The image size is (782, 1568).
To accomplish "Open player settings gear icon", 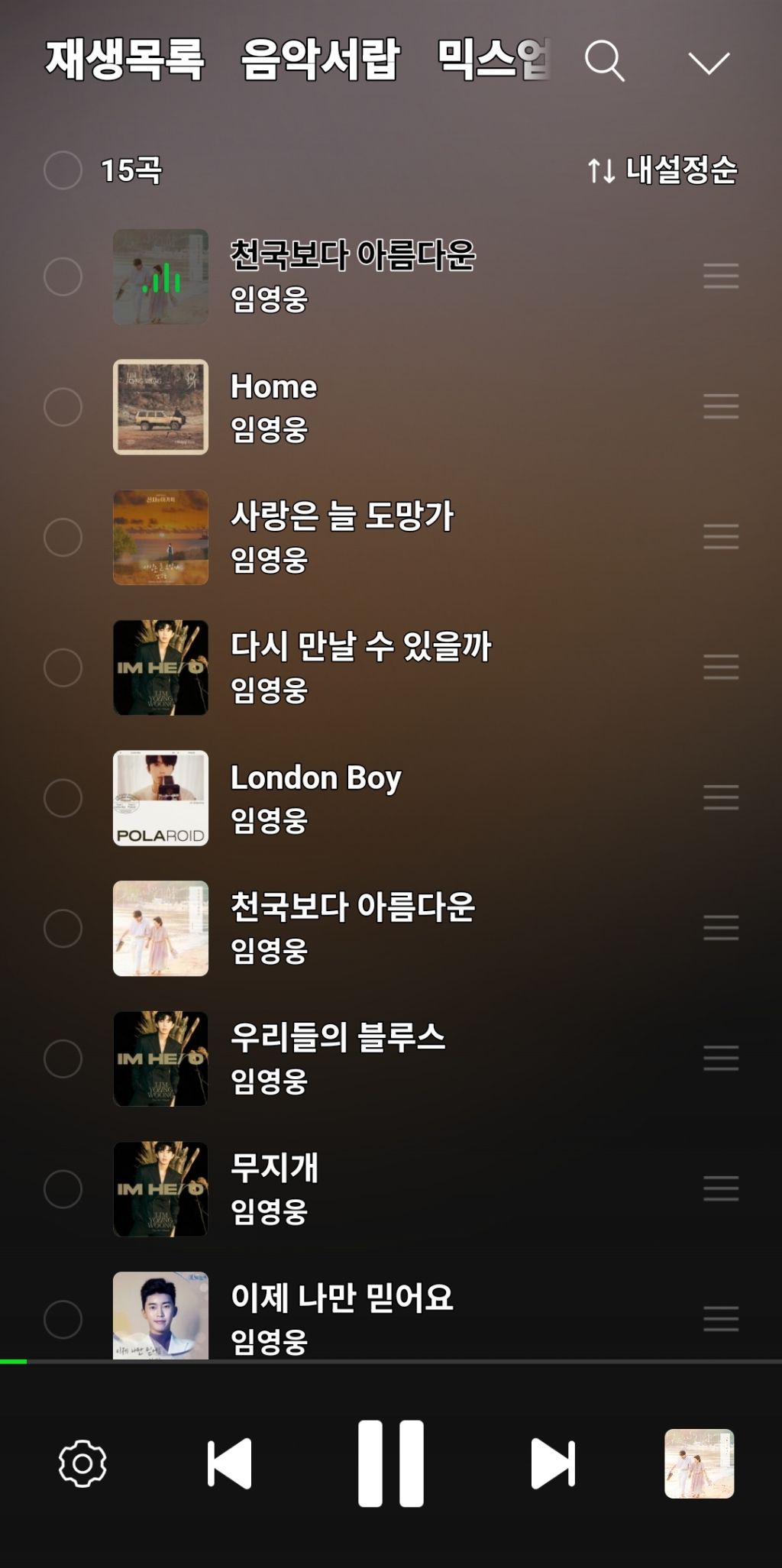I will [x=82, y=1463].
